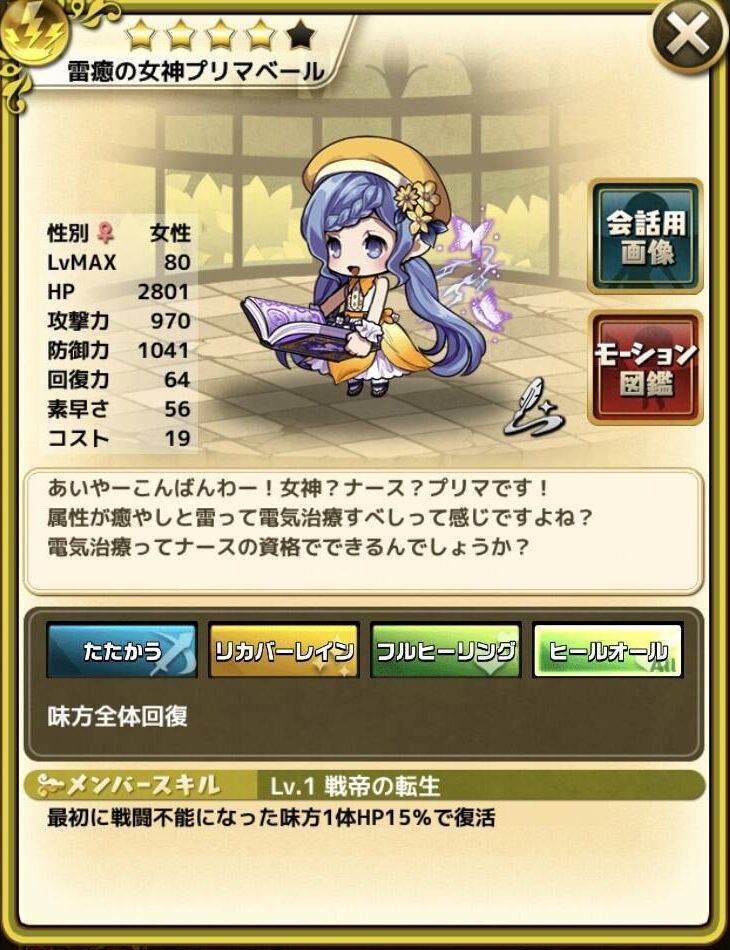This screenshot has width=730, height=950.
Task: Select the リカバーレイン skill
Action: [x=284, y=651]
